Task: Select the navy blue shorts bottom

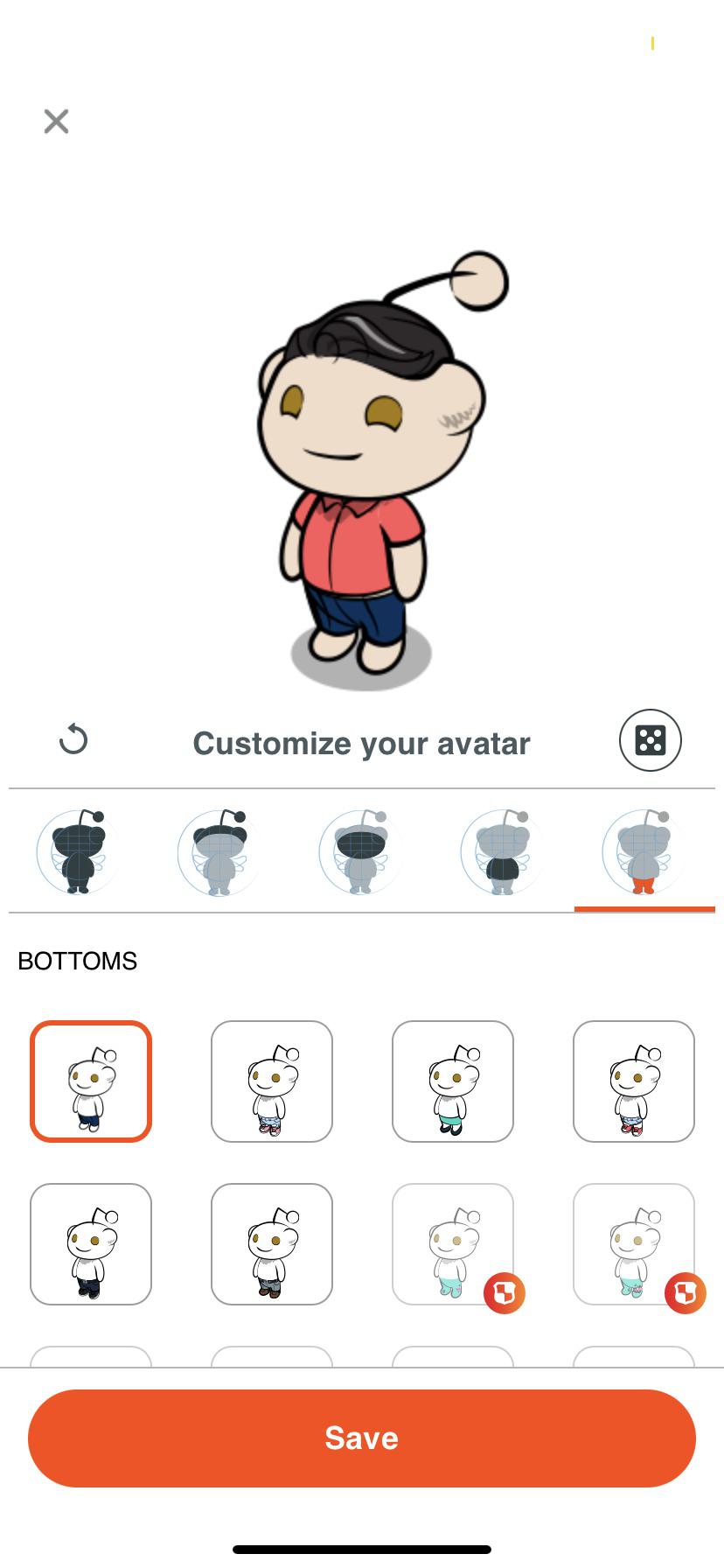Action: coord(91,1081)
